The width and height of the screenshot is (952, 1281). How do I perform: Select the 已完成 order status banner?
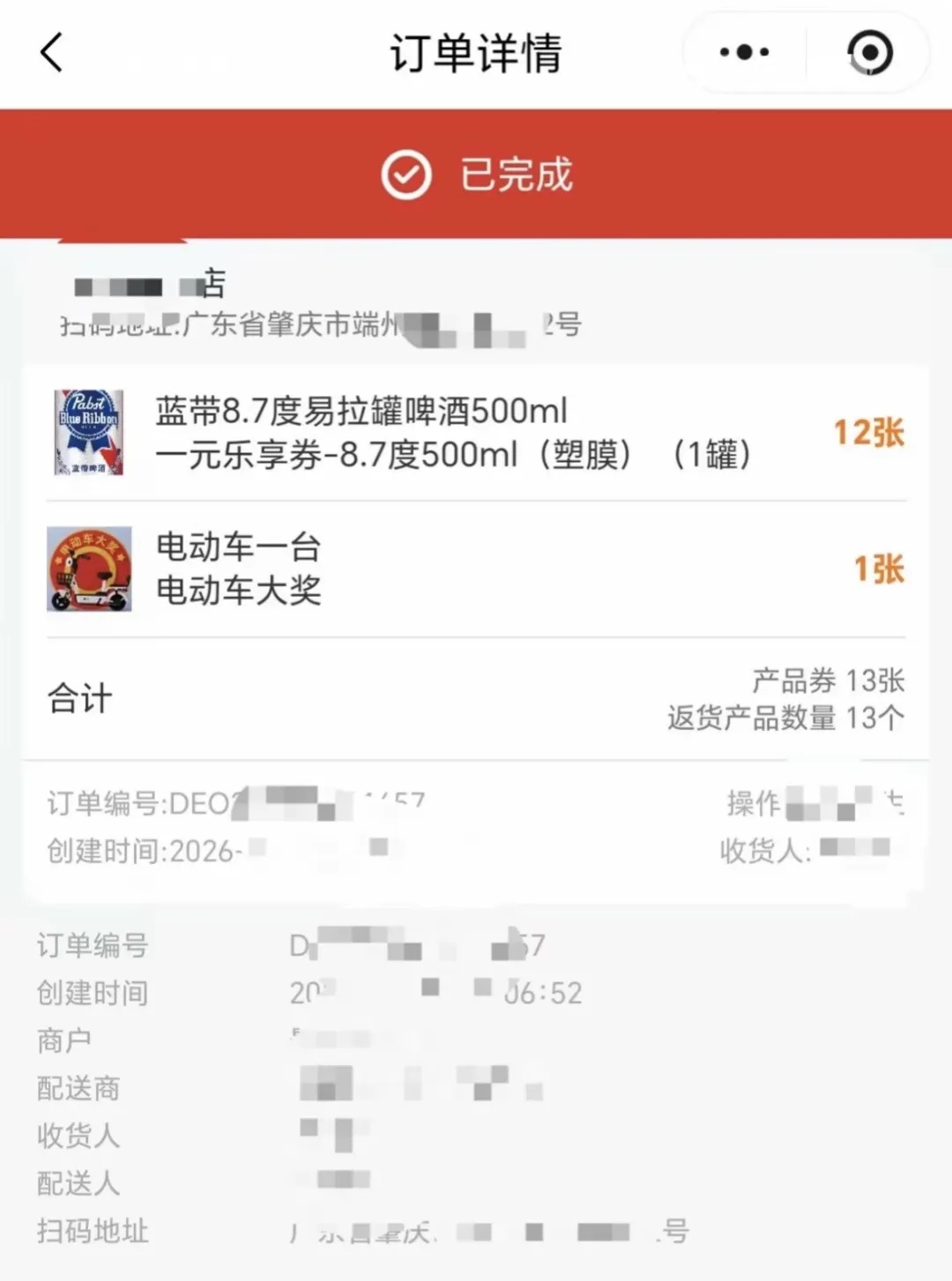click(476, 175)
